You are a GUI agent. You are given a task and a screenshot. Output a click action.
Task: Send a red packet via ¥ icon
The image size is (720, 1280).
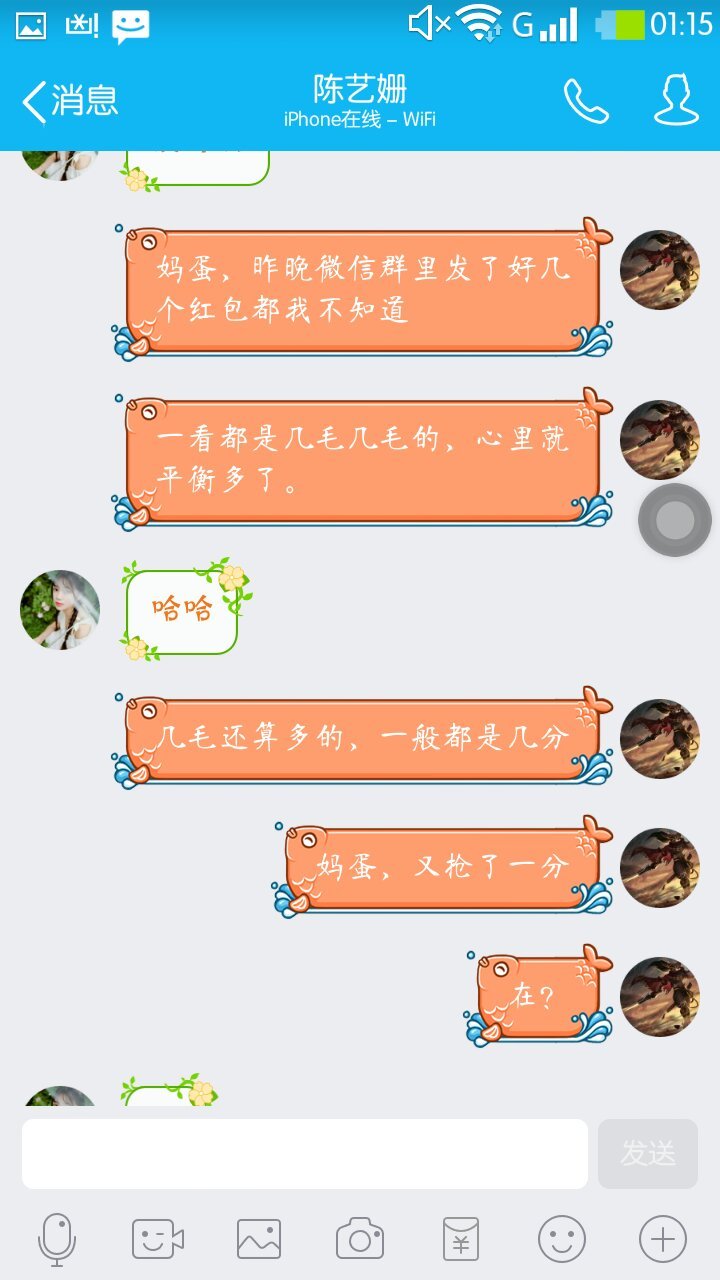click(461, 1240)
